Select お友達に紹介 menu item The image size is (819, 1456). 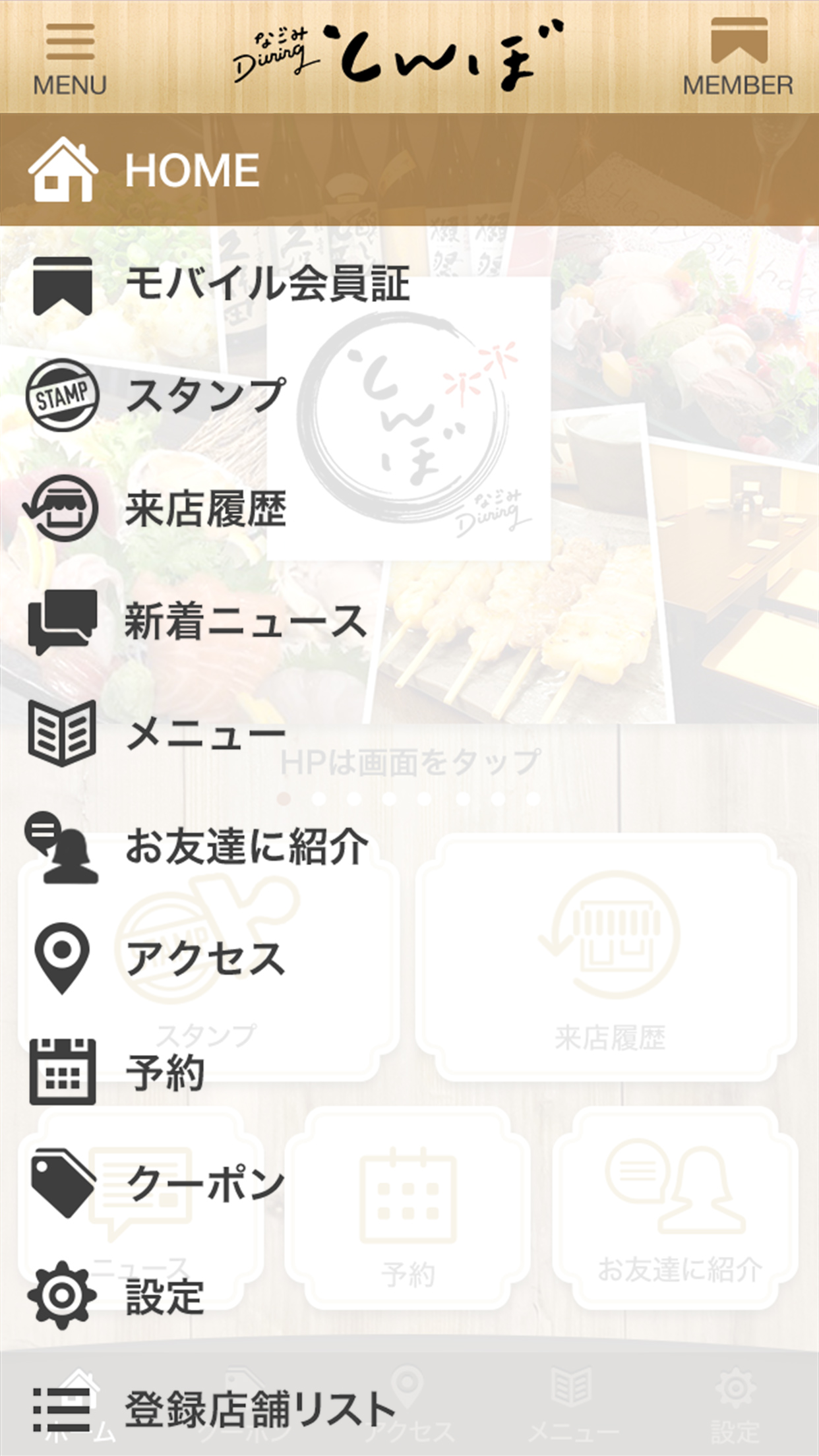coord(244,847)
